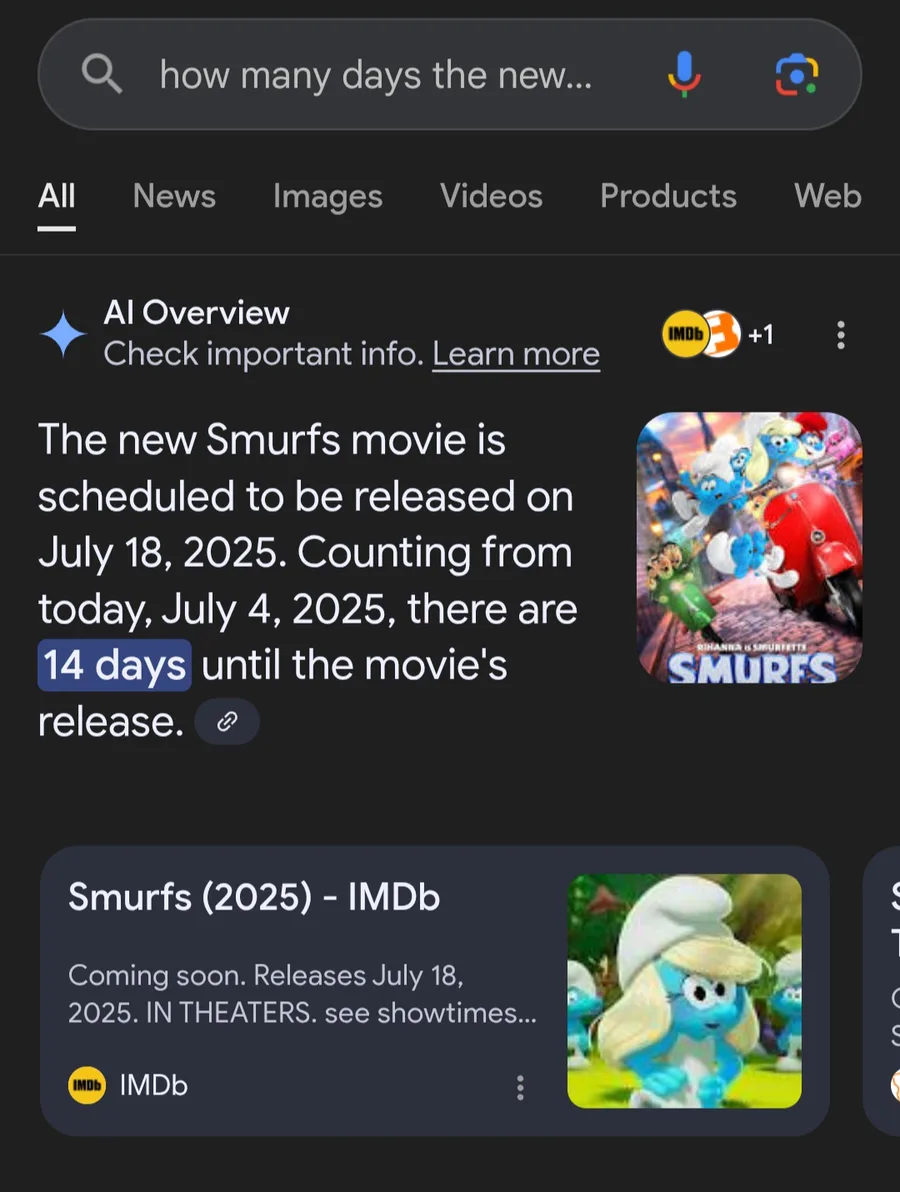Image resolution: width=900 pixels, height=1192 pixels.
Task: Switch to the News tab
Action: tap(174, 196)
